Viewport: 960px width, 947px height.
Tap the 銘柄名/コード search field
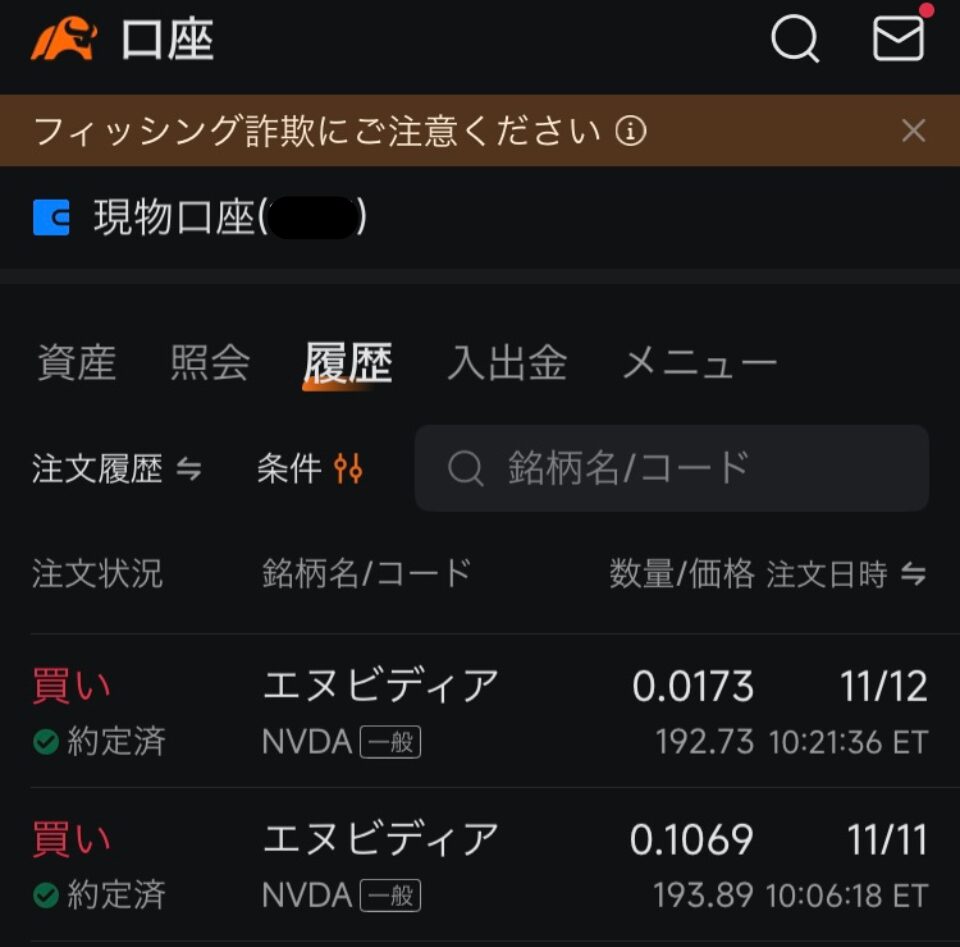coord(672,468)
